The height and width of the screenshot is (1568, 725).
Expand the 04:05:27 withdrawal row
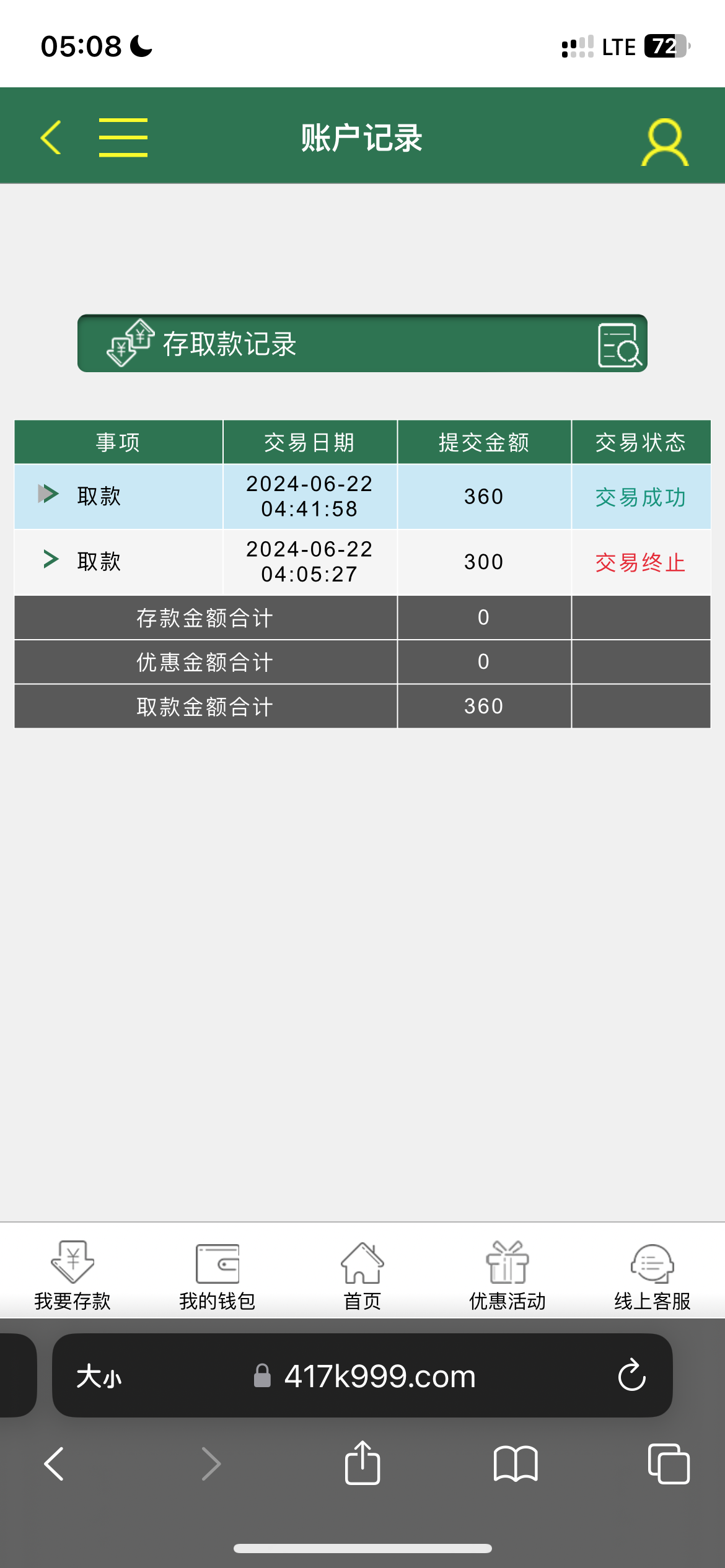click(x=51, y=559)
